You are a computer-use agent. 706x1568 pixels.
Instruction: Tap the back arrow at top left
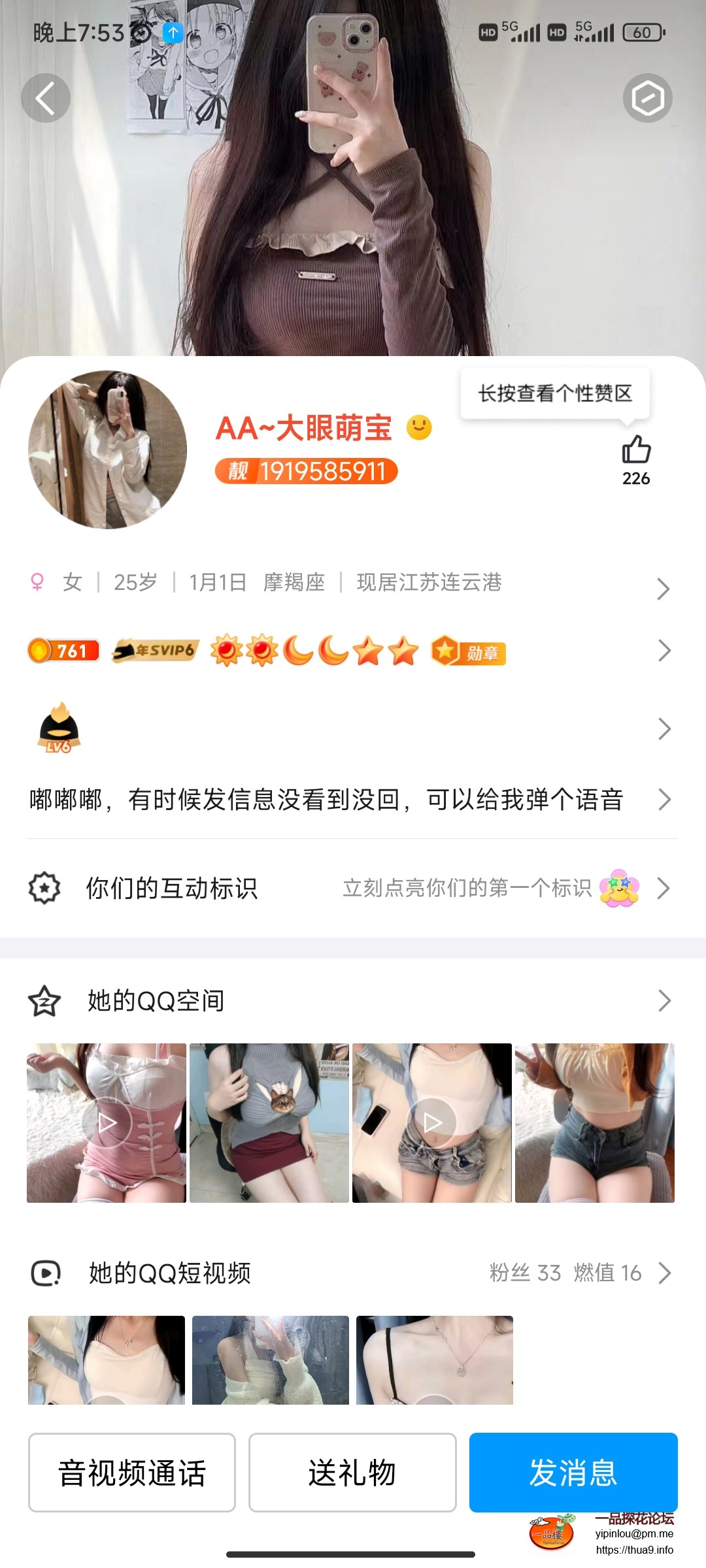tap(45, 97)
